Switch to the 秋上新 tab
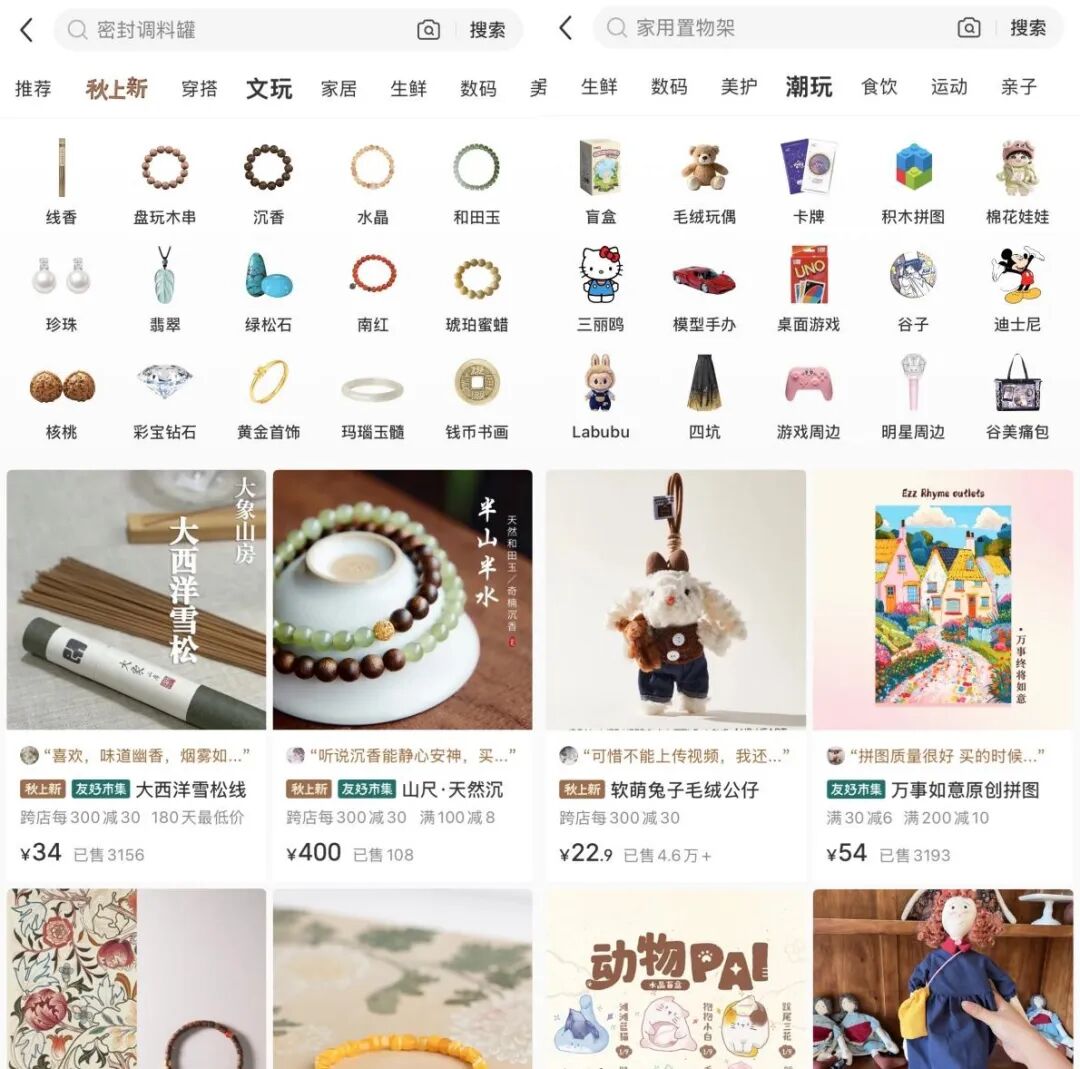Image resolution: width=1080 pixels, height=1069 pixels. (x=116, y=88)
